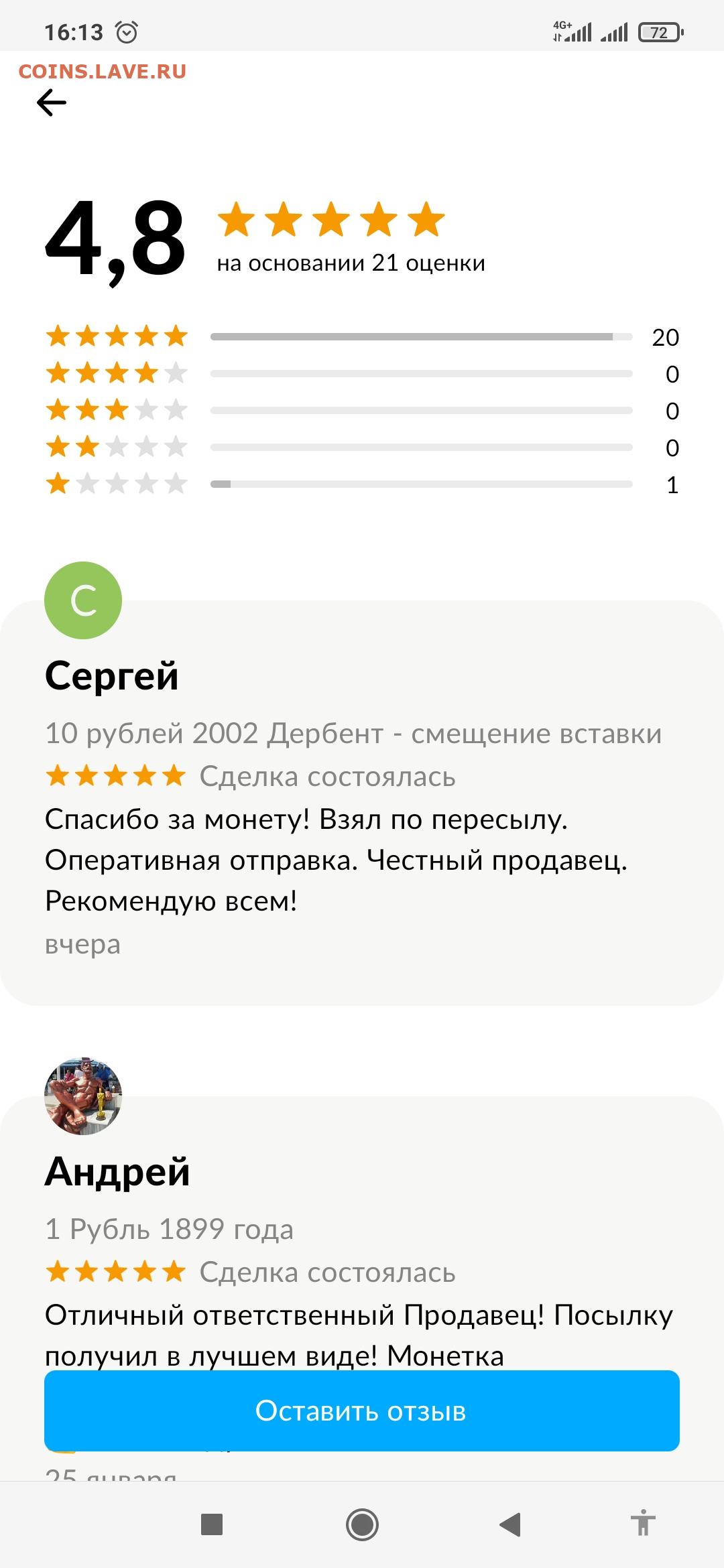The width and height of the screenshot is (724, 1568).
Task: Tap the blue Оставить отзыв button
Action: (x=362, y=1411)
